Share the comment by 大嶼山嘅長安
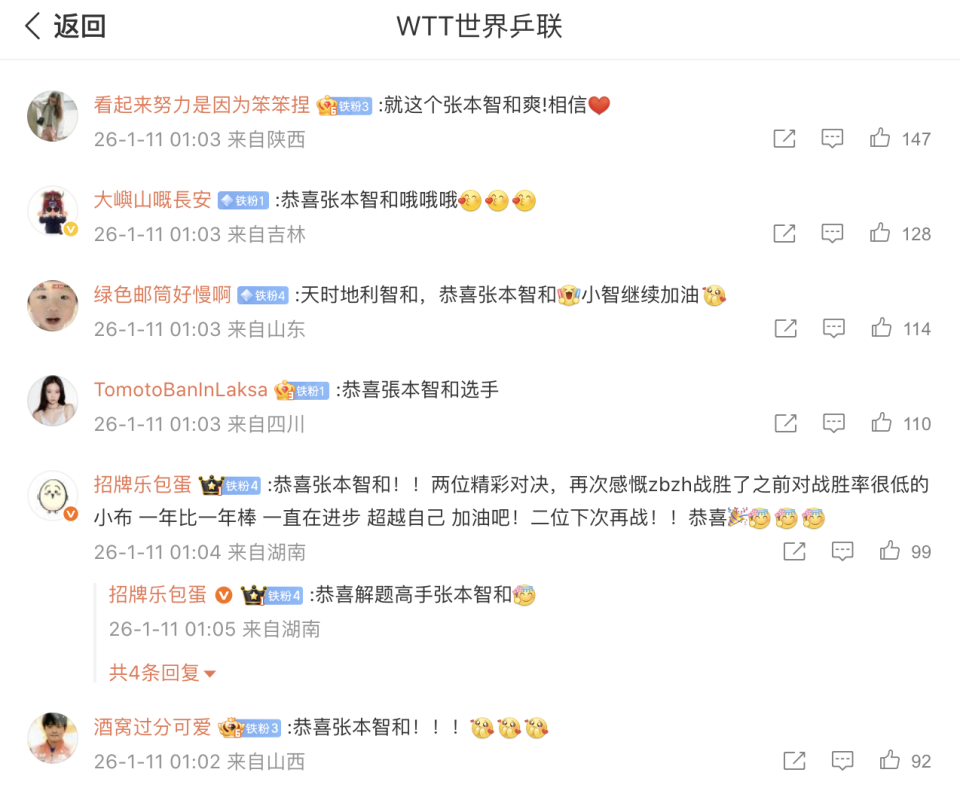 point(785,234)
